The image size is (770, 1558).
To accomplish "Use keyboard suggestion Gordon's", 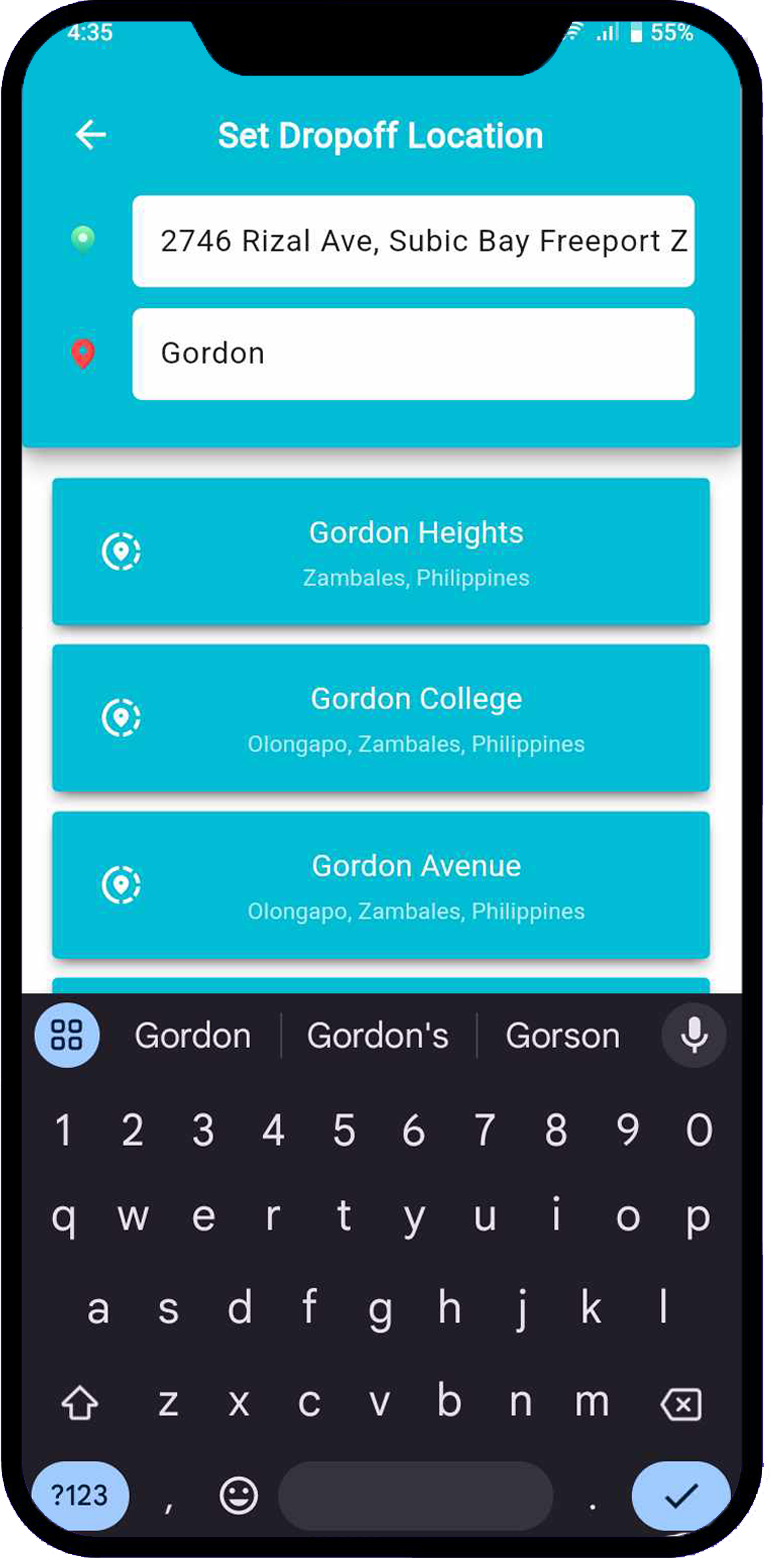I will (x=378, y=1036).
